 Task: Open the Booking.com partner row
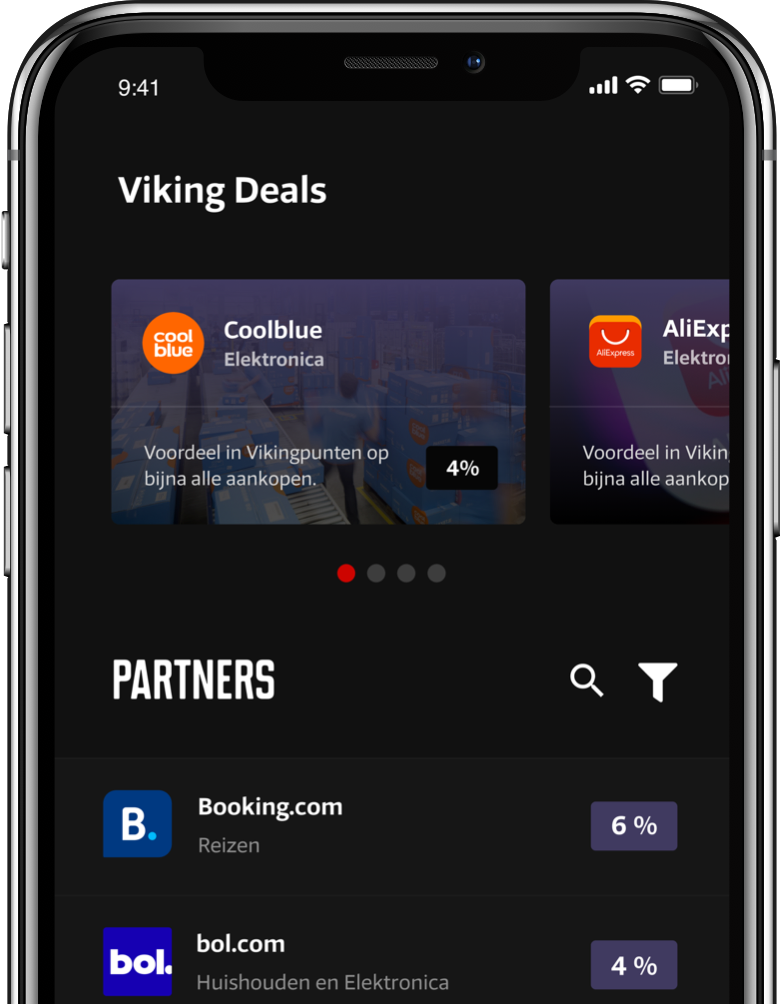tap(390, 825)
